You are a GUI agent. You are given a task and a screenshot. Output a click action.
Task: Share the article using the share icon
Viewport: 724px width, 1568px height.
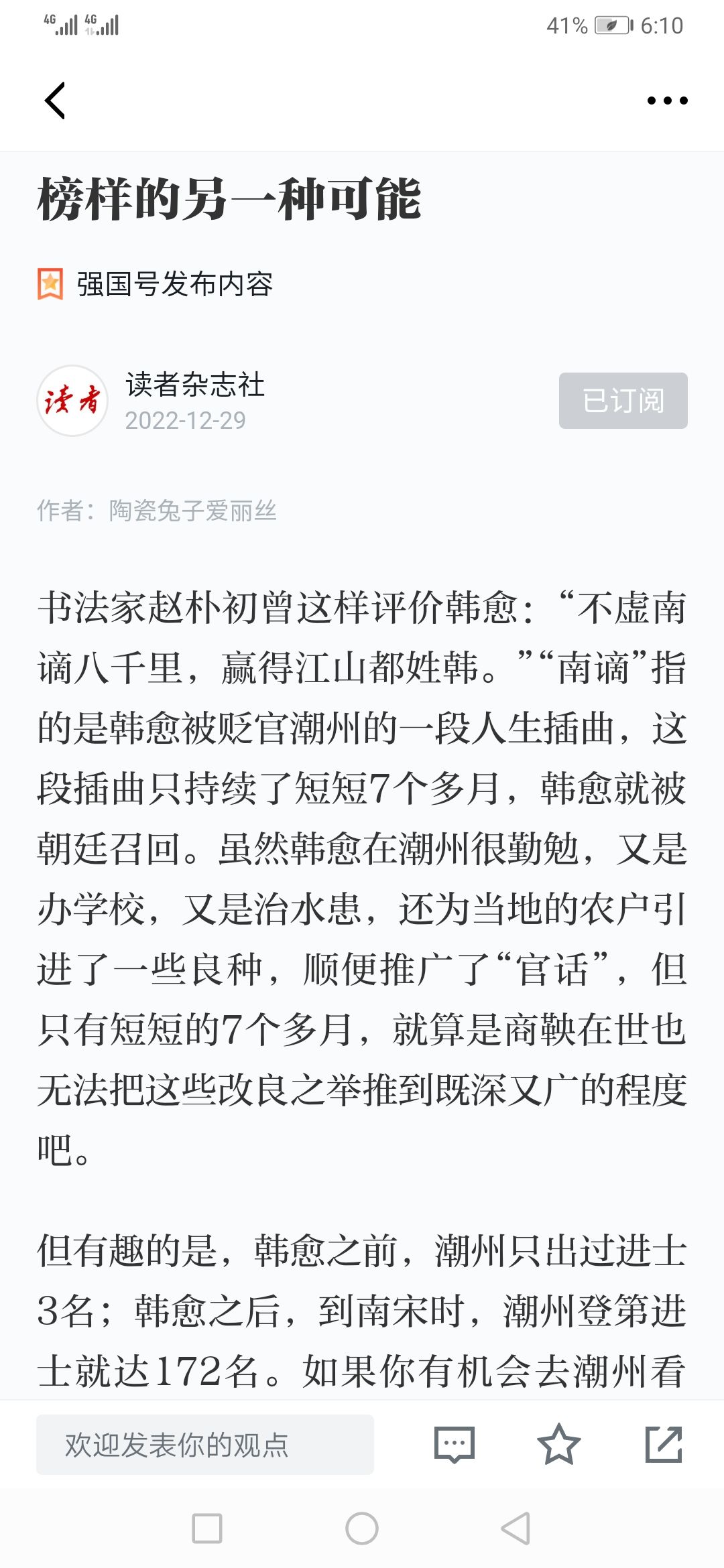[664, 1444]
